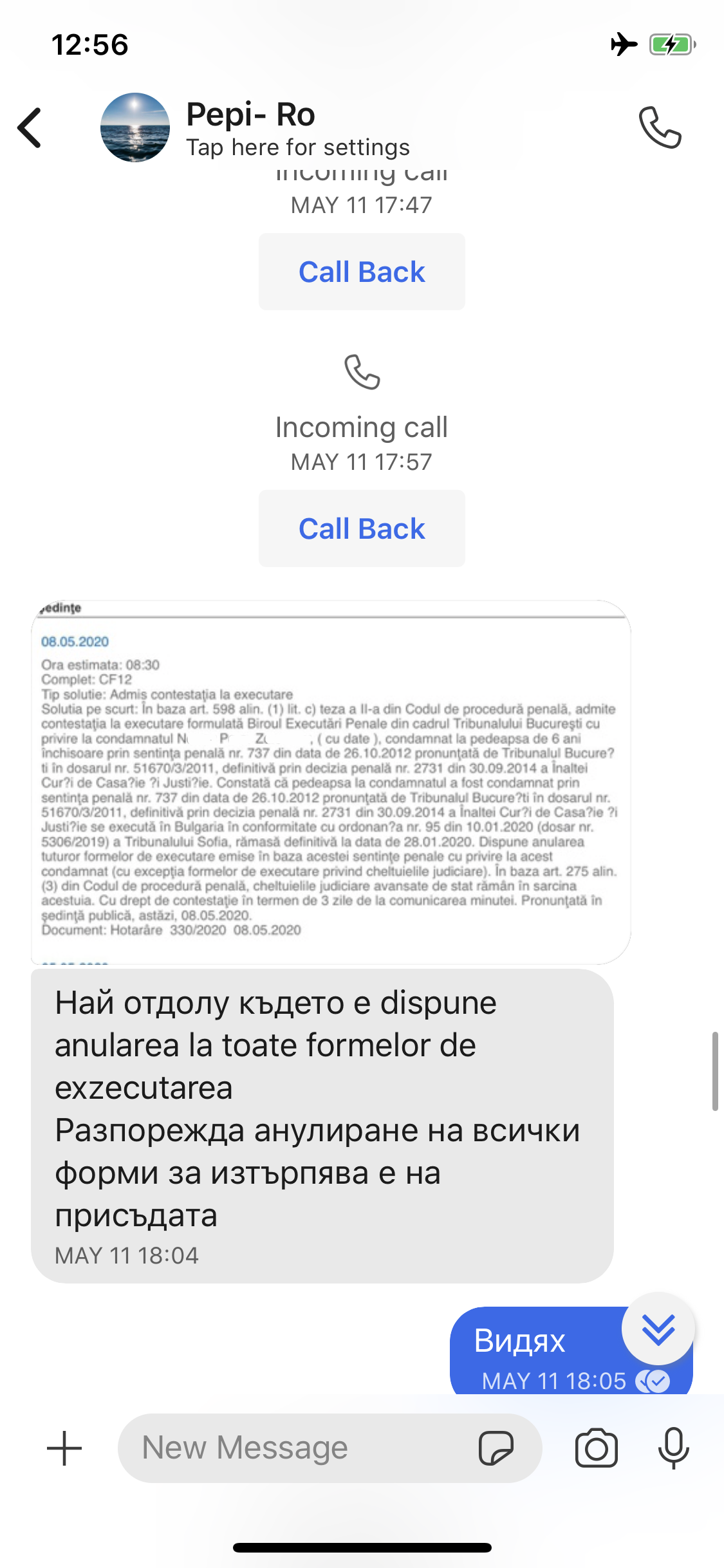
Task: Open the shared court document image
Action: click(x=331, y=782)
